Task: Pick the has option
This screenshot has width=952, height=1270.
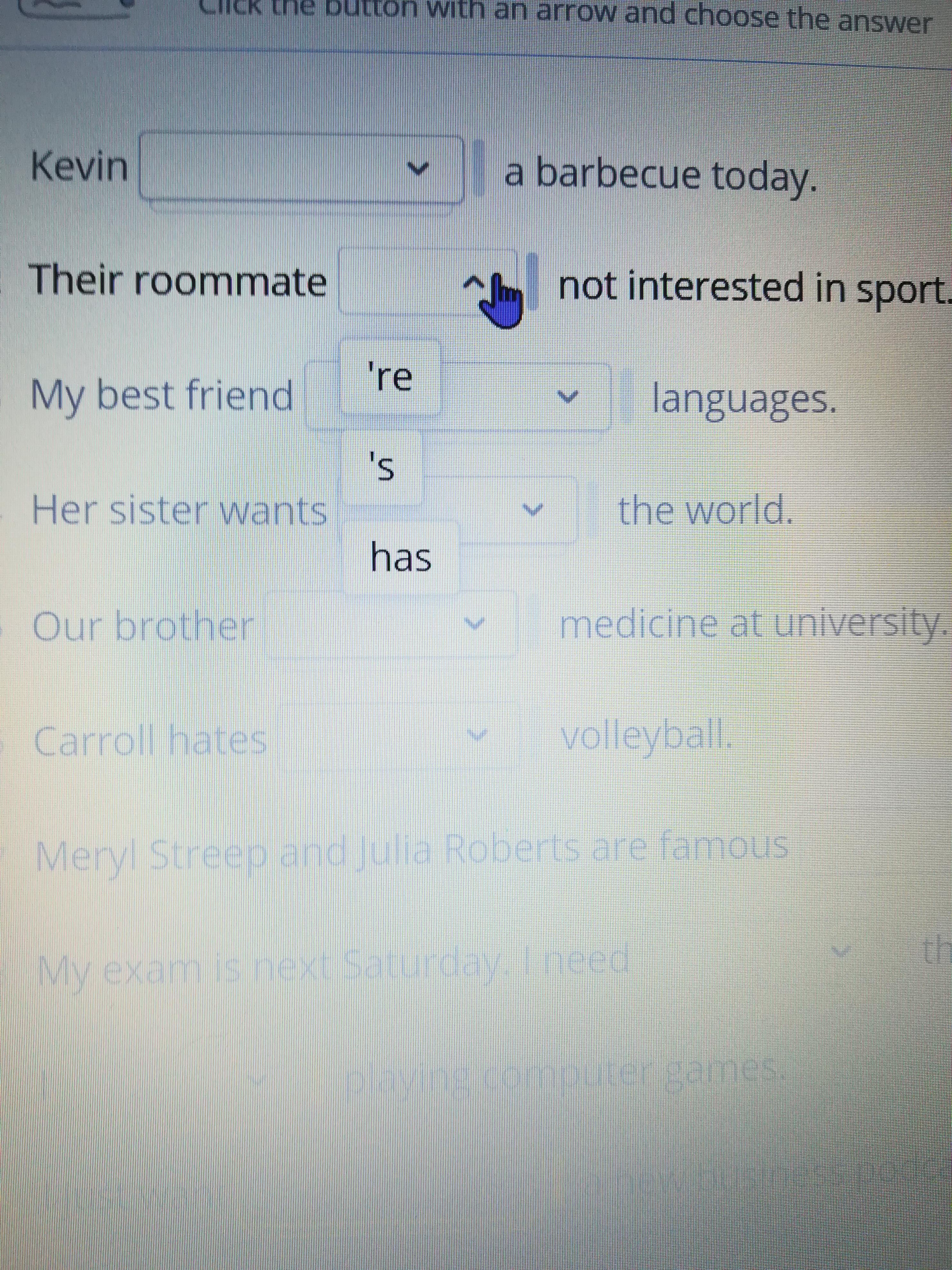Action: tap(401, 557)
